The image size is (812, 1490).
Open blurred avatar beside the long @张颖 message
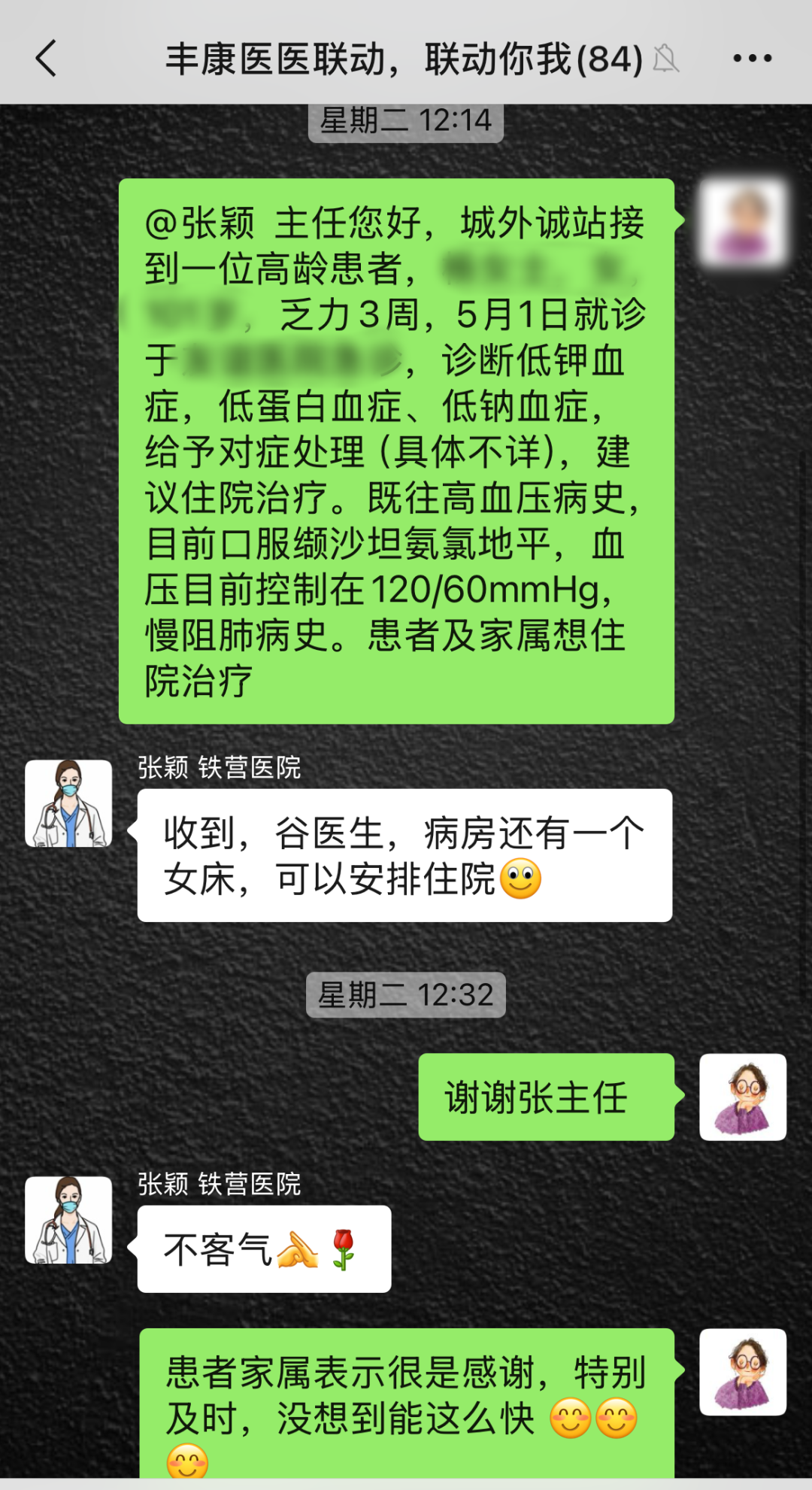[743, 223]
